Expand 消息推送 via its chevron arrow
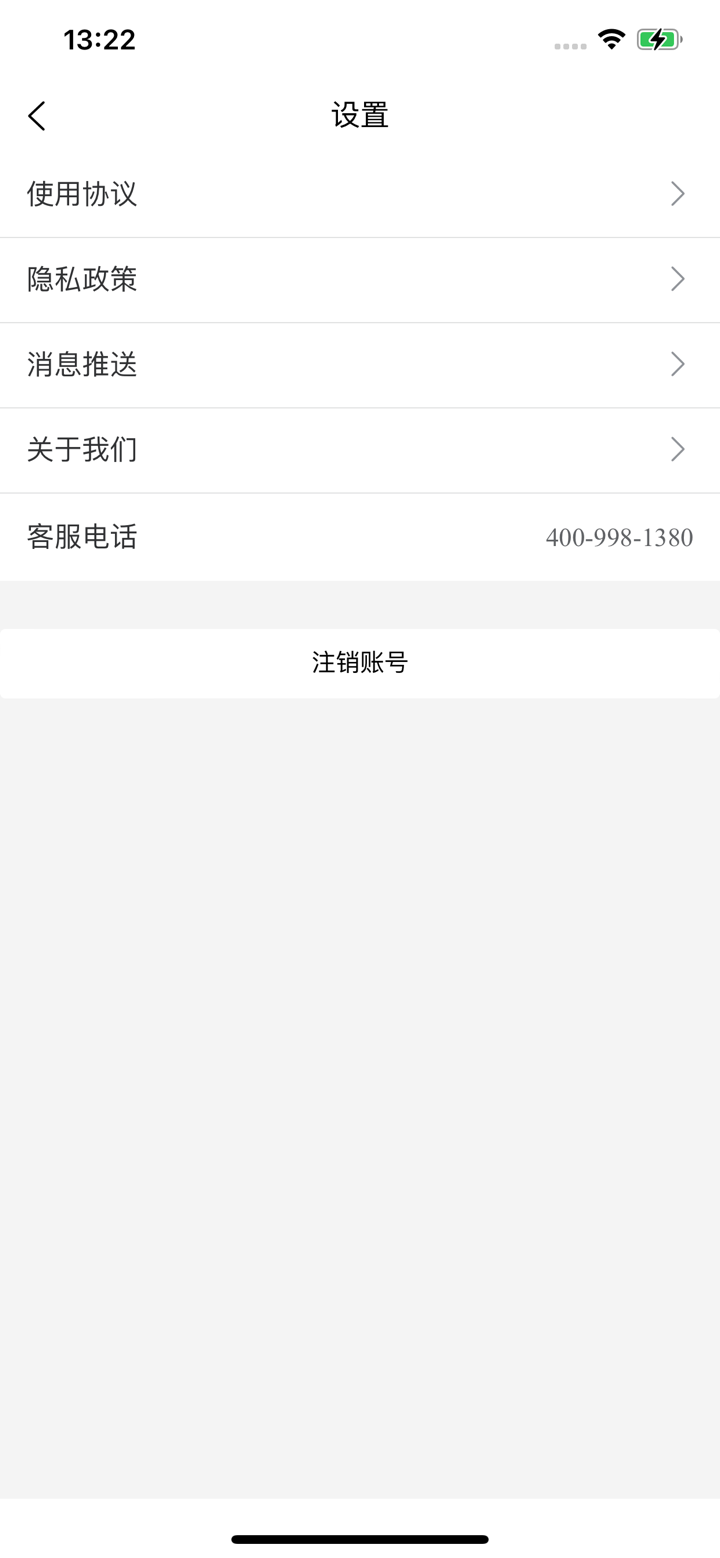Image resolution: width=720 pixels, height=1558 pixels. (677, 364)
